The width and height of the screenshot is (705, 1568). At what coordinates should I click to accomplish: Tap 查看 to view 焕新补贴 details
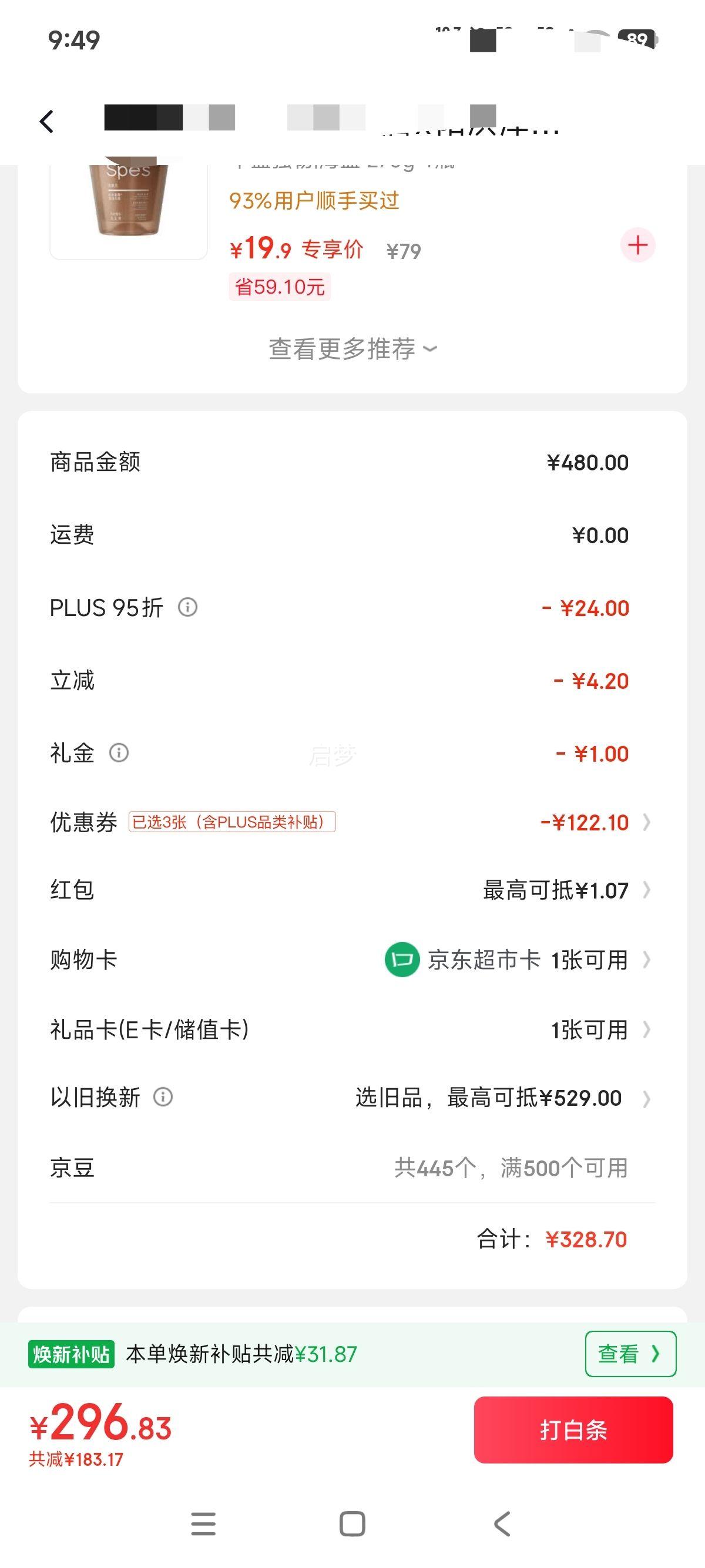pos(631,1354)
